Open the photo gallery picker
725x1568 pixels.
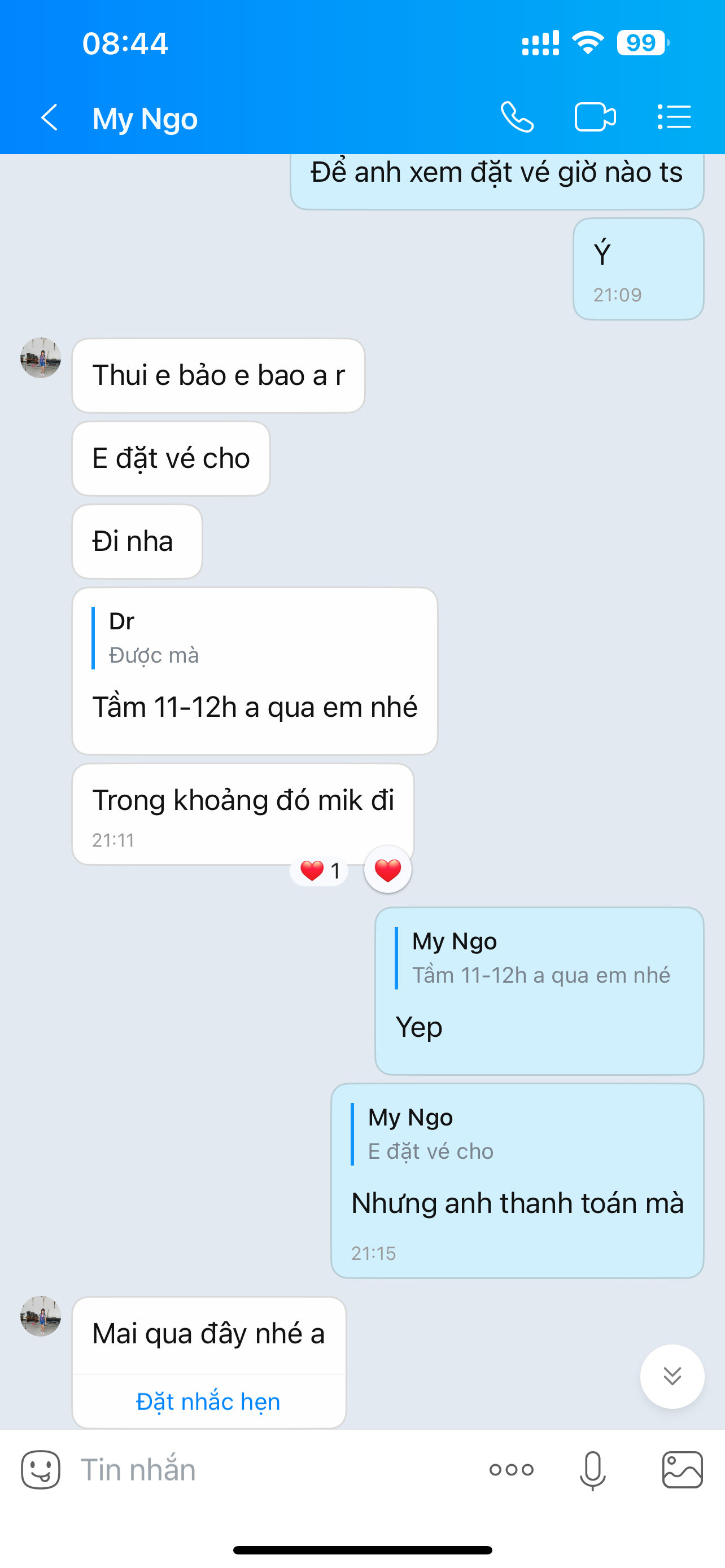coord(682,1470)
